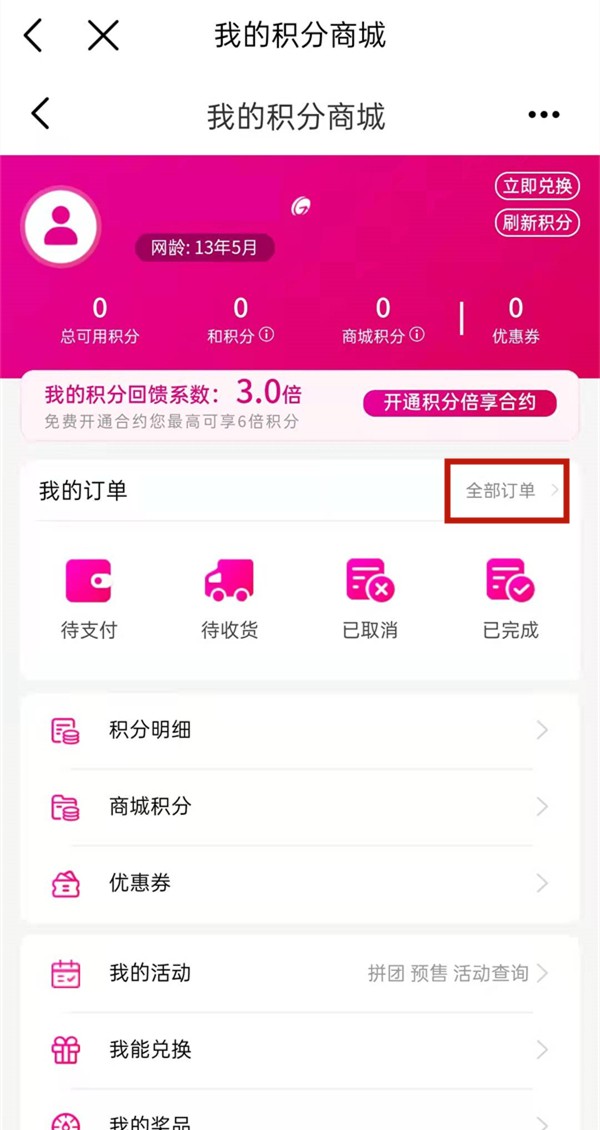Open 我的奖品 row
This screenshot has height=1130, width=600.
pos(300,1118)
